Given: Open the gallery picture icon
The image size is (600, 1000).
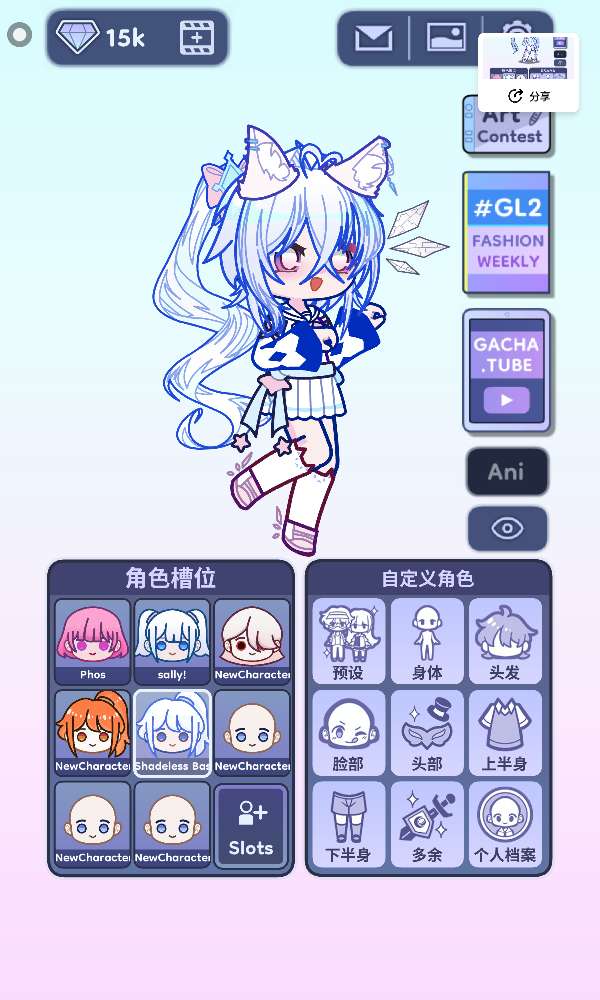Looking at the screenshot, I should pyautogui.click(x=446, y=38).
